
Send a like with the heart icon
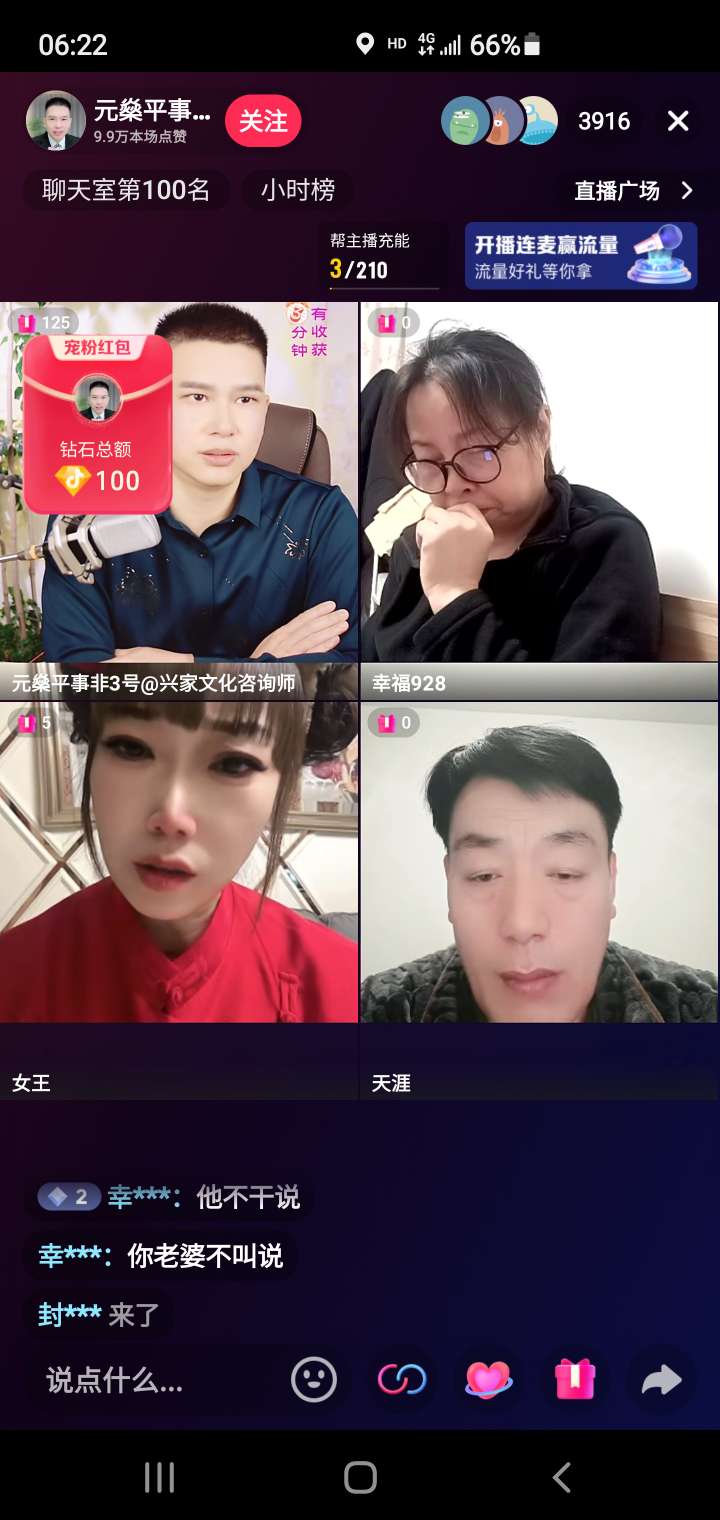coord(489,1380)
